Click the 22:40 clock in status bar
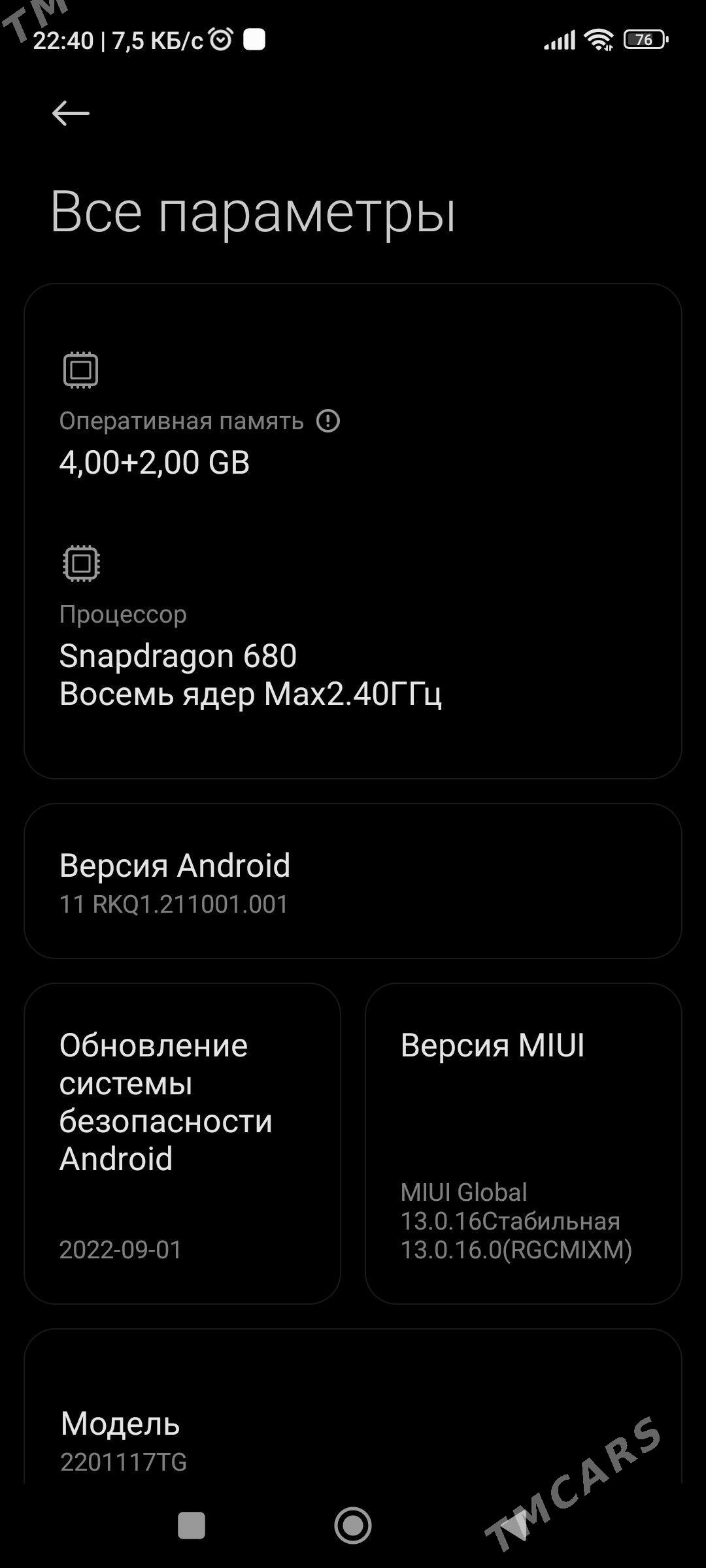This screenshot has width=706, height=1568. [x=63, y=41]
